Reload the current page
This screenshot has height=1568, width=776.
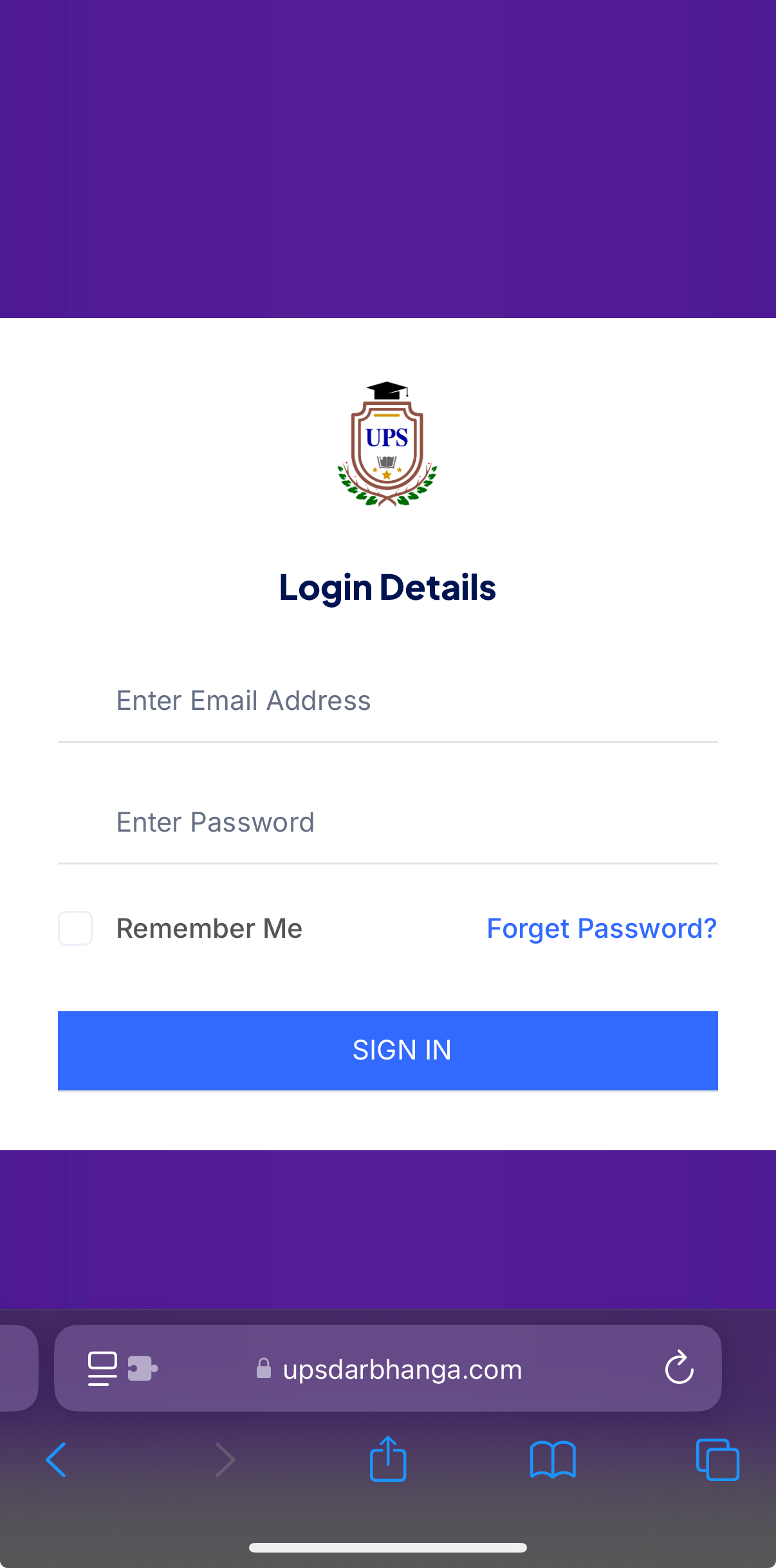pos(679,1368)
